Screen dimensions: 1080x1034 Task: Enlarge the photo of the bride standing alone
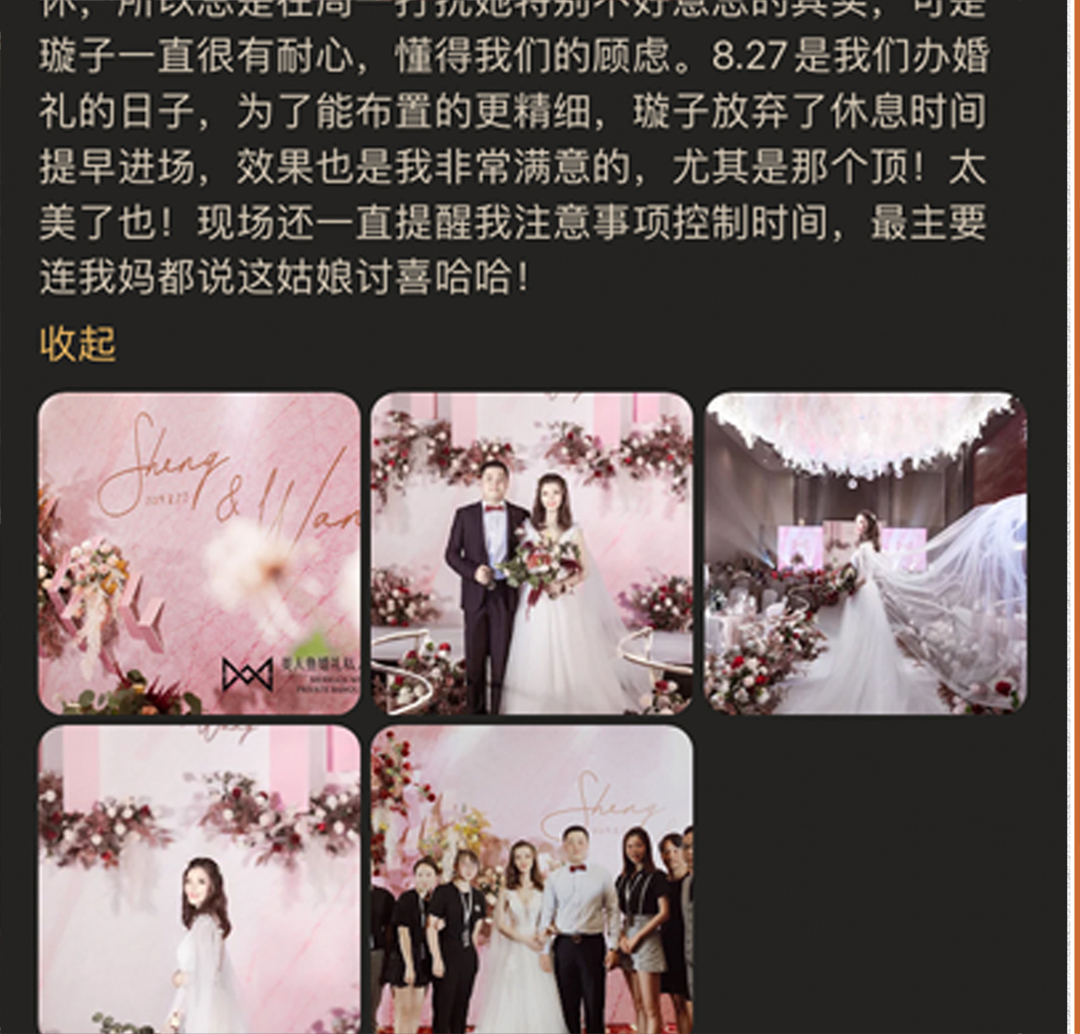click(199, 879)
